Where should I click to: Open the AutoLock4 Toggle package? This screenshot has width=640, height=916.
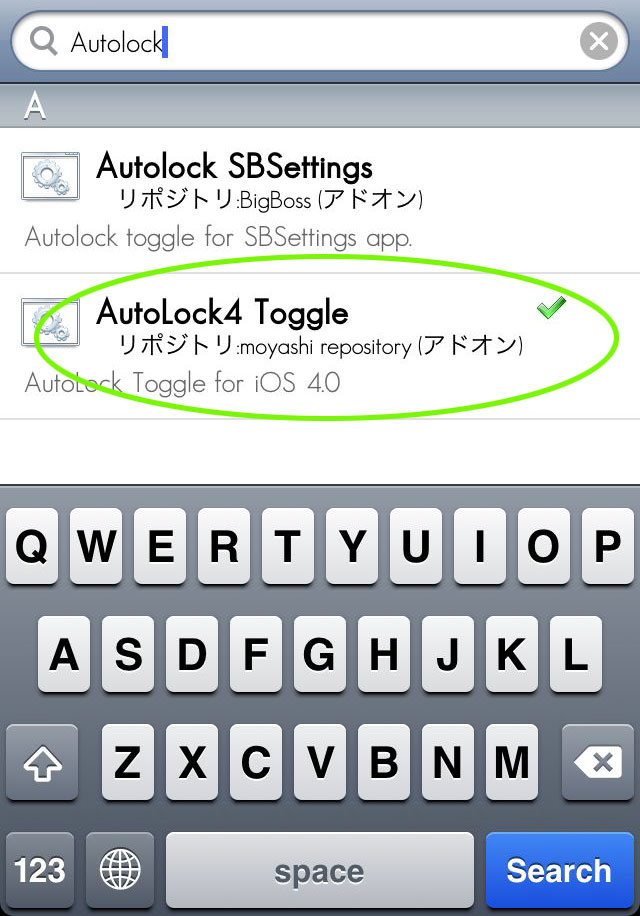pos(320,345)
